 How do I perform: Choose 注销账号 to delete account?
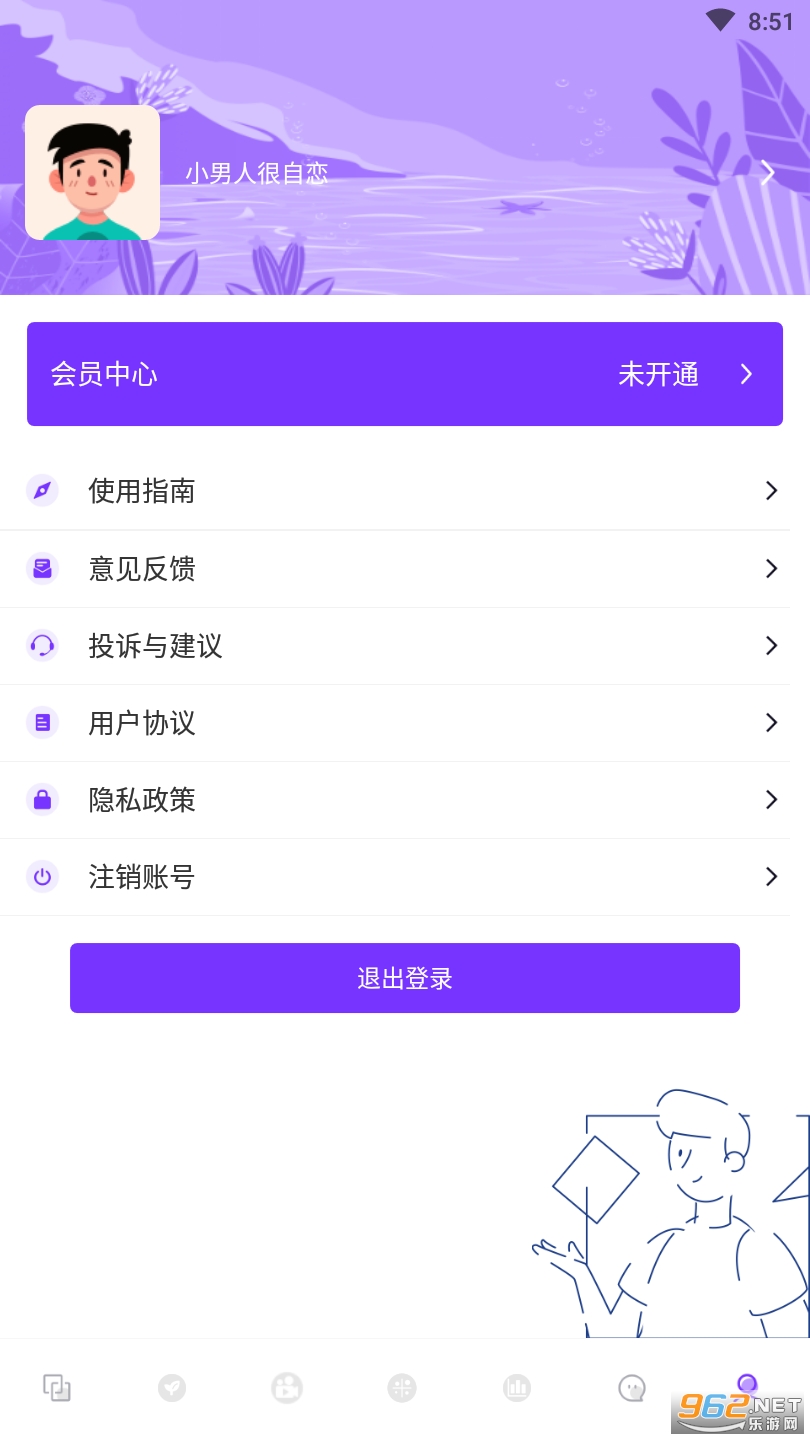coord(404,877)
